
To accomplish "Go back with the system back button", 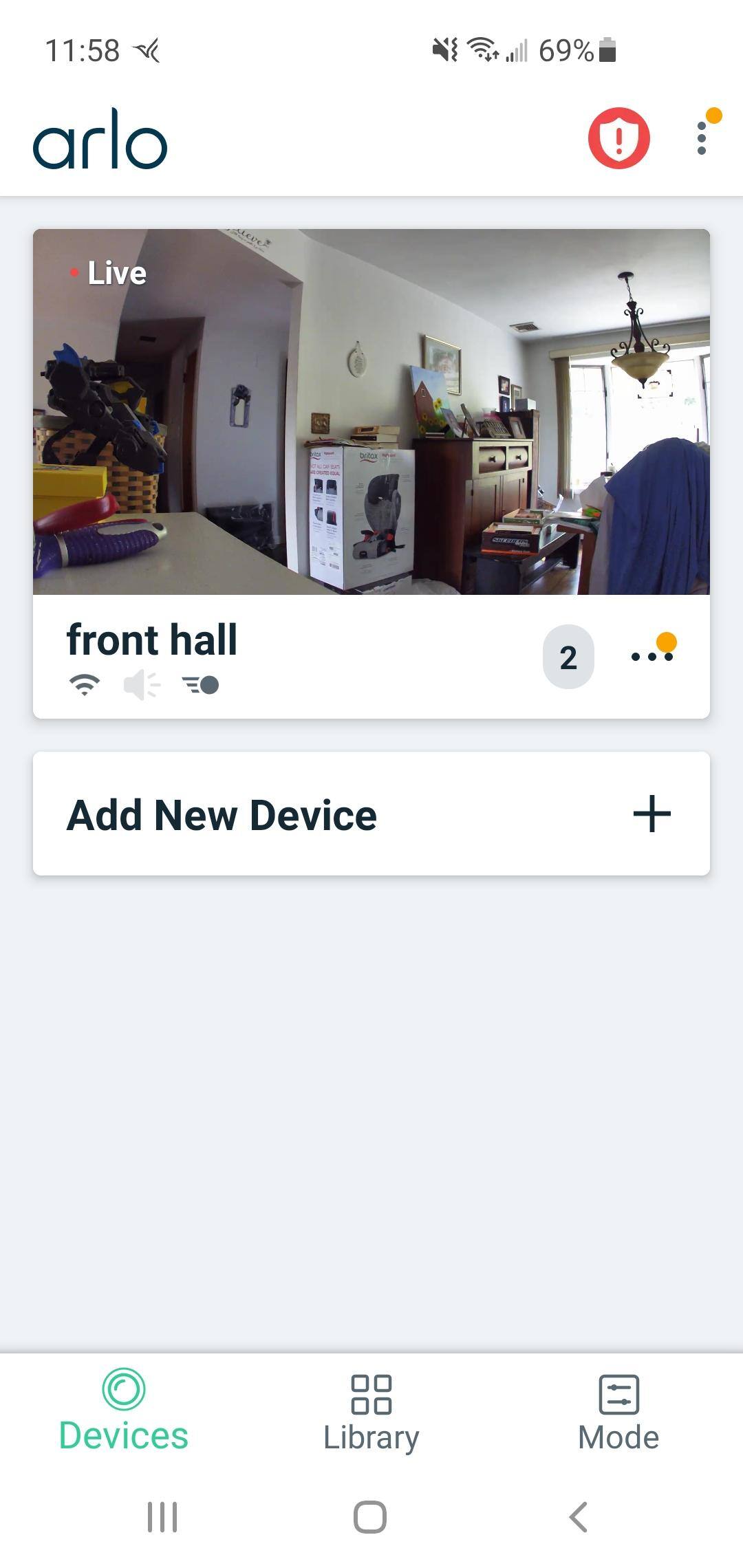I will [579, 1516].
